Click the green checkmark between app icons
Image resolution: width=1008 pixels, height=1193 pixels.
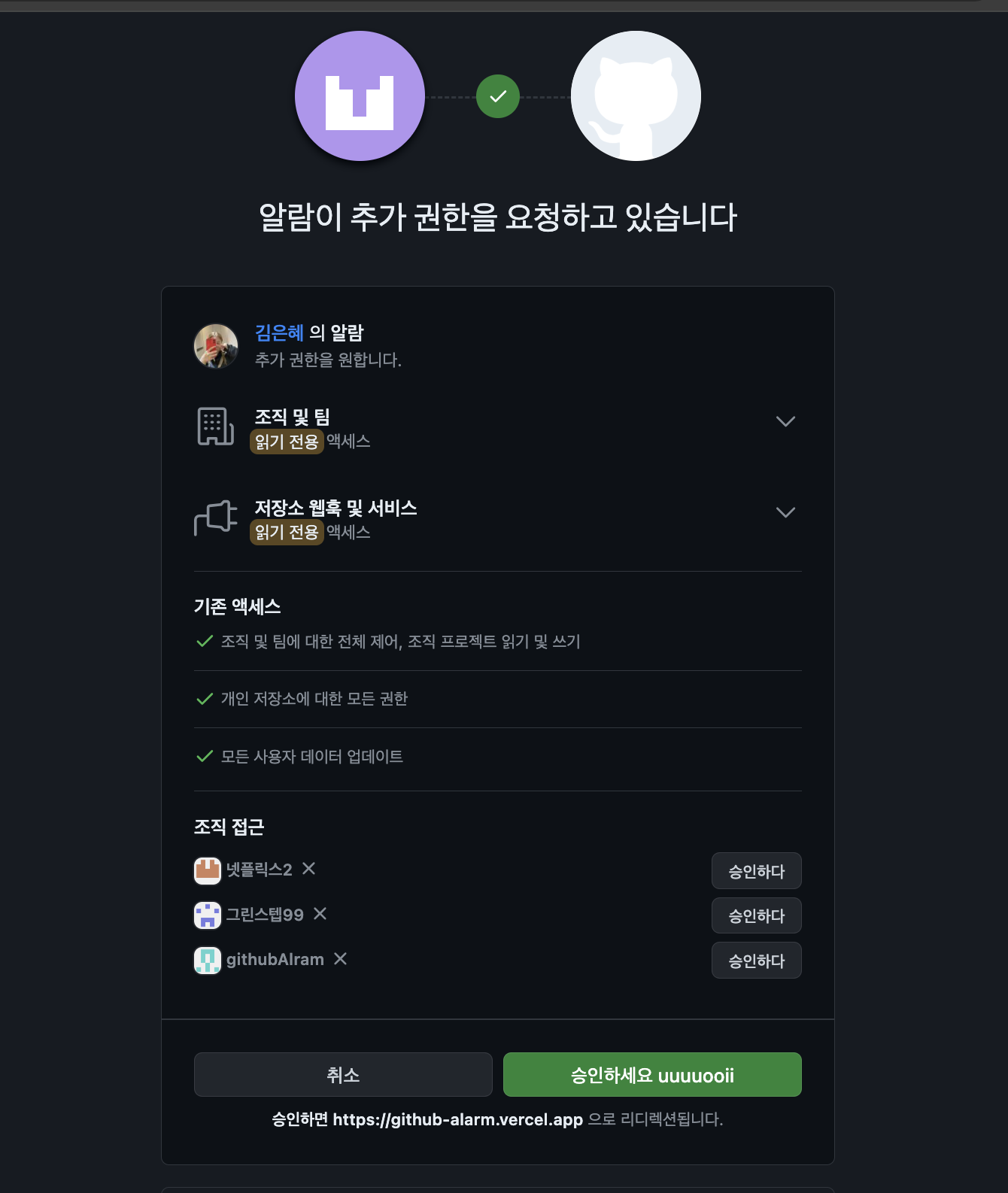coord(497,96)
